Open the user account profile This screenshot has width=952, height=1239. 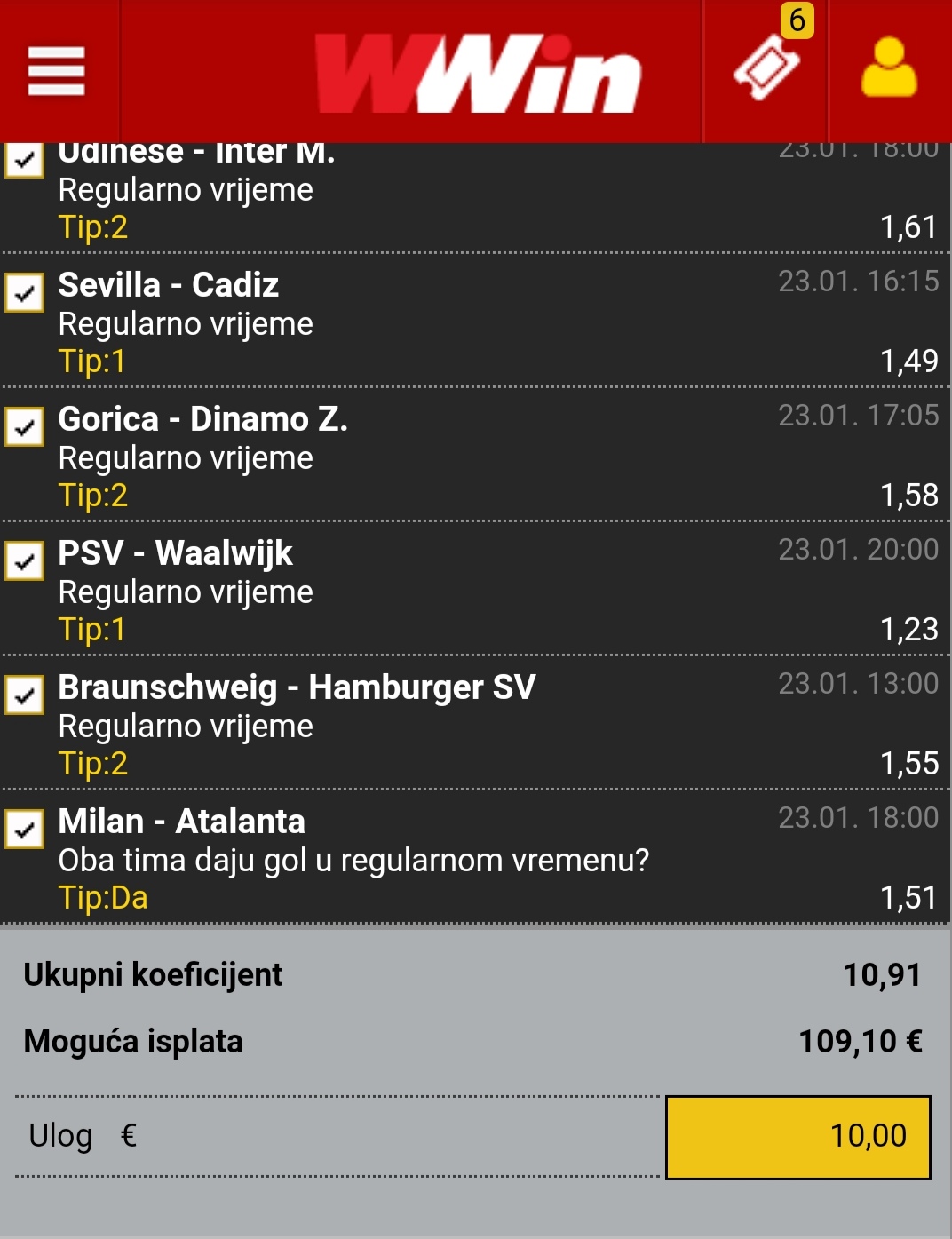coord(889,69)
